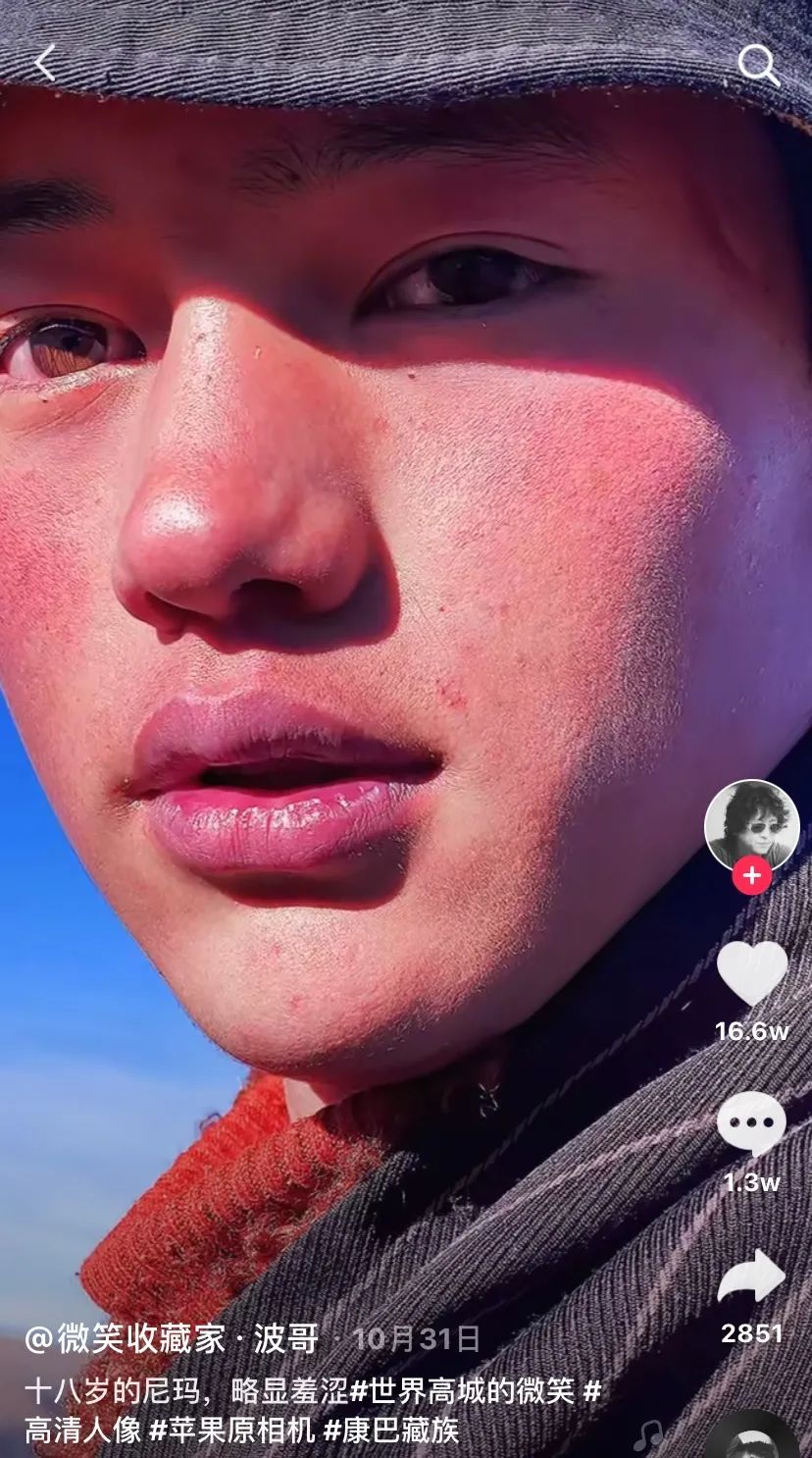The image size is (812, 1458).
Task: Share this video using the arrow icon
Action: [752, 1277]
